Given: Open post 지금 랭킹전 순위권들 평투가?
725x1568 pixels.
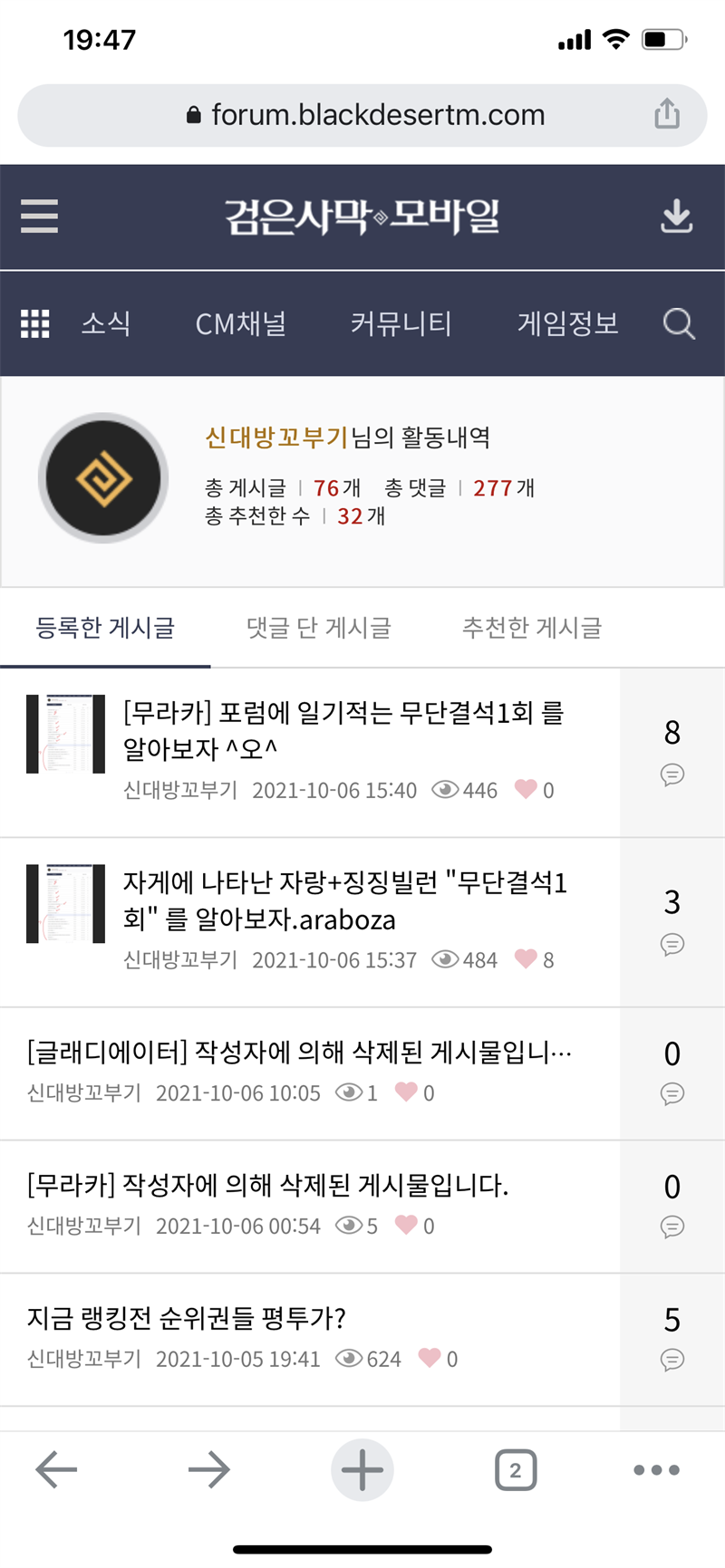Looking at the screenshot, I should 187,1318.
